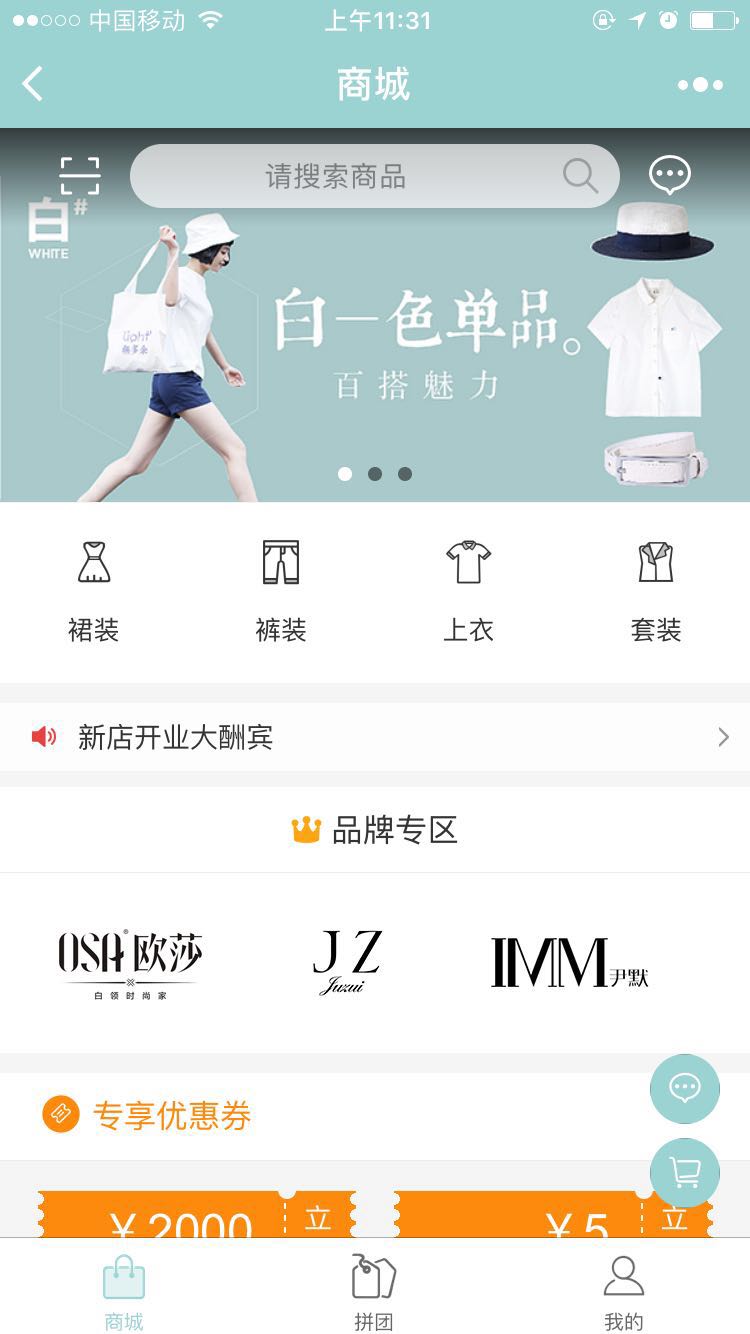750x1334 pixels.
Task: Switch to the 商城 tab
Action: (x=124, y=1293)
